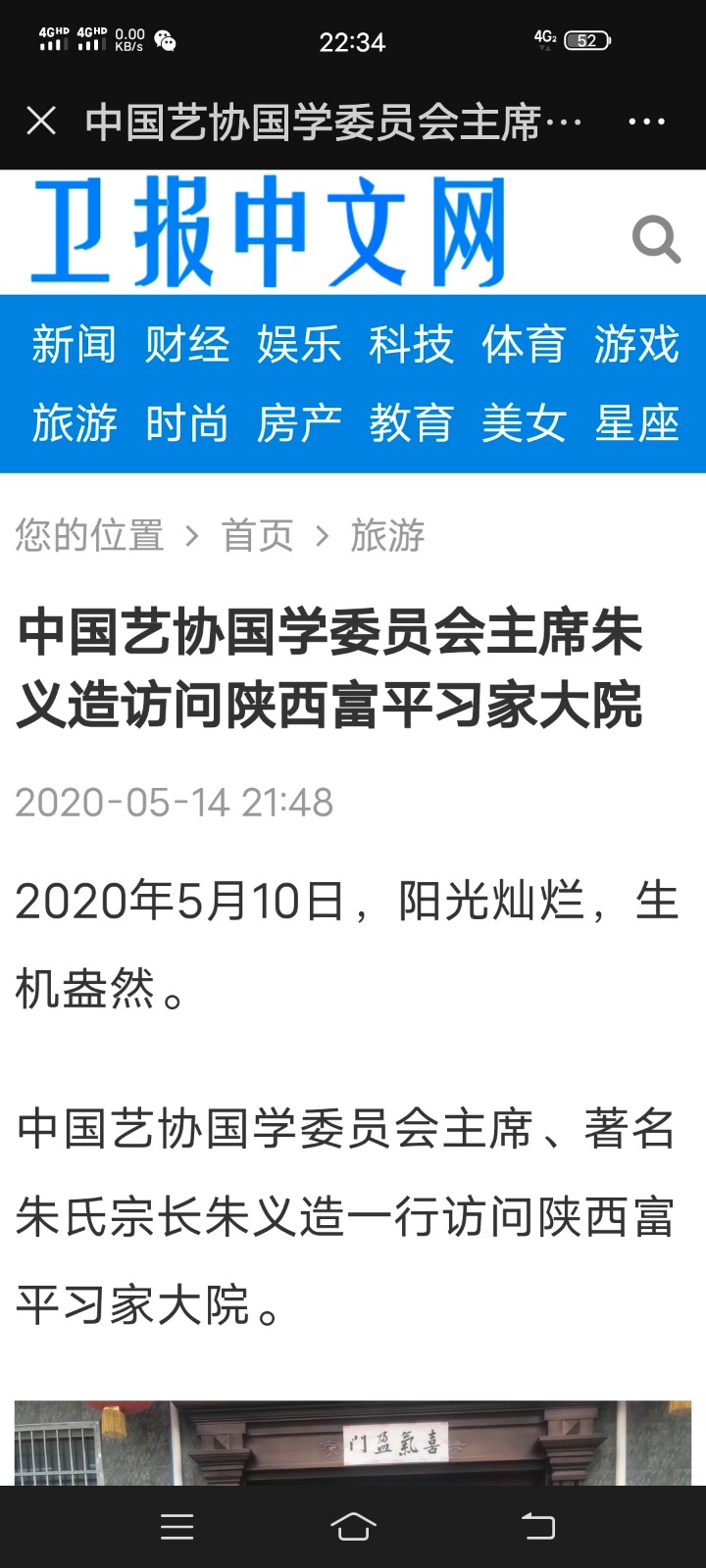Switch to 教育 category
The width and height of the screenshot is (706, 1568).
411,423
